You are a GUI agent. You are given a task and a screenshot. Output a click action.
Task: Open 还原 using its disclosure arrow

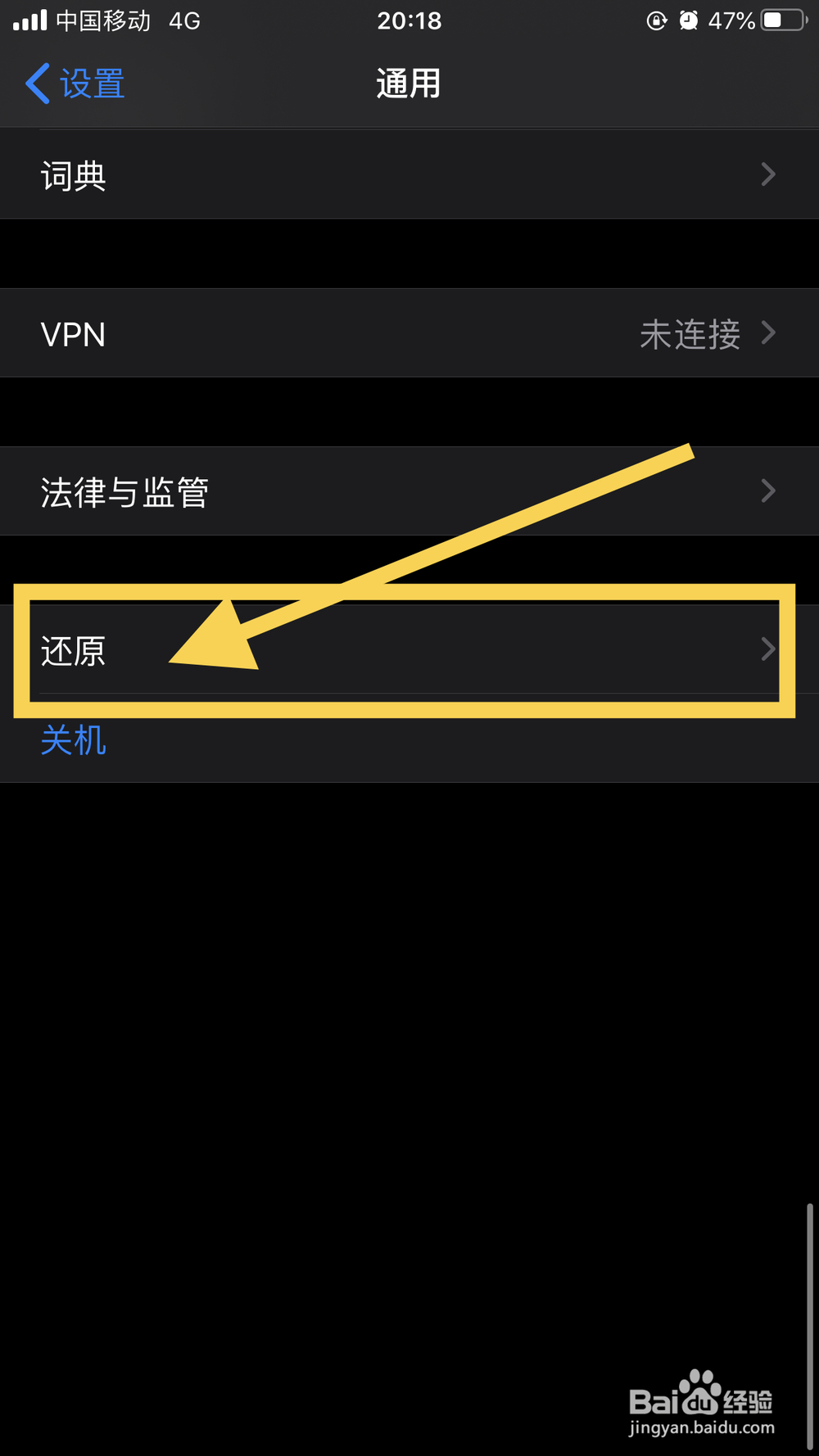(767, 649)
